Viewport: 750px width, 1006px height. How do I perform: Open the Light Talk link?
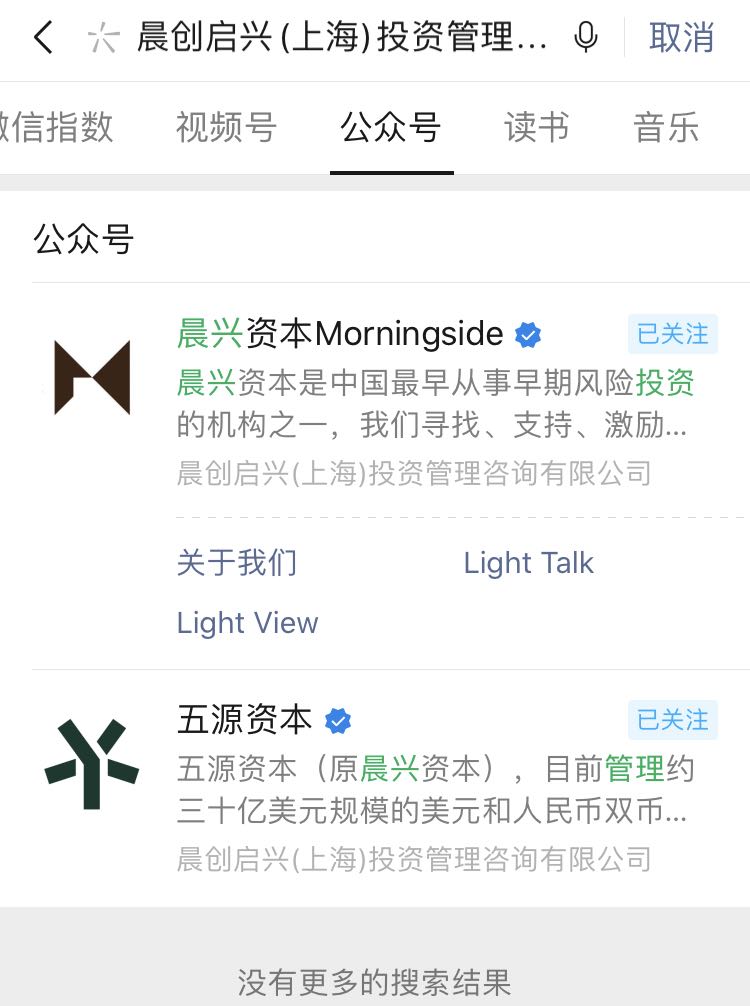528,563
